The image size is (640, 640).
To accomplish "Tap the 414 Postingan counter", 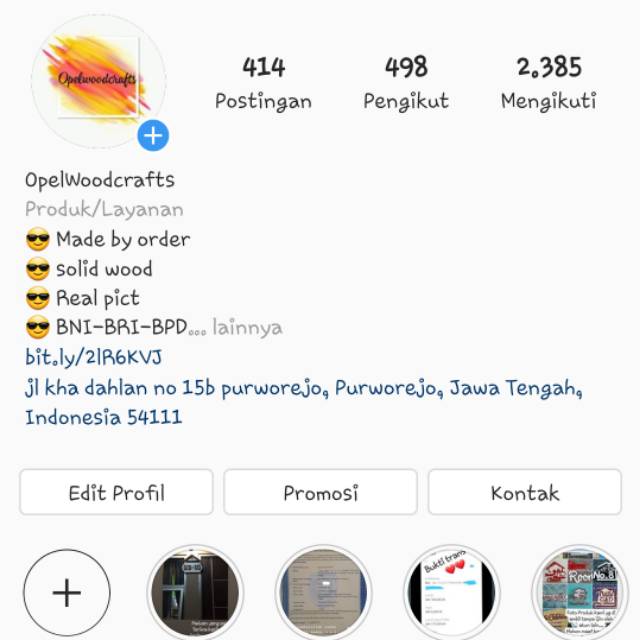I will tap(263, 83).
